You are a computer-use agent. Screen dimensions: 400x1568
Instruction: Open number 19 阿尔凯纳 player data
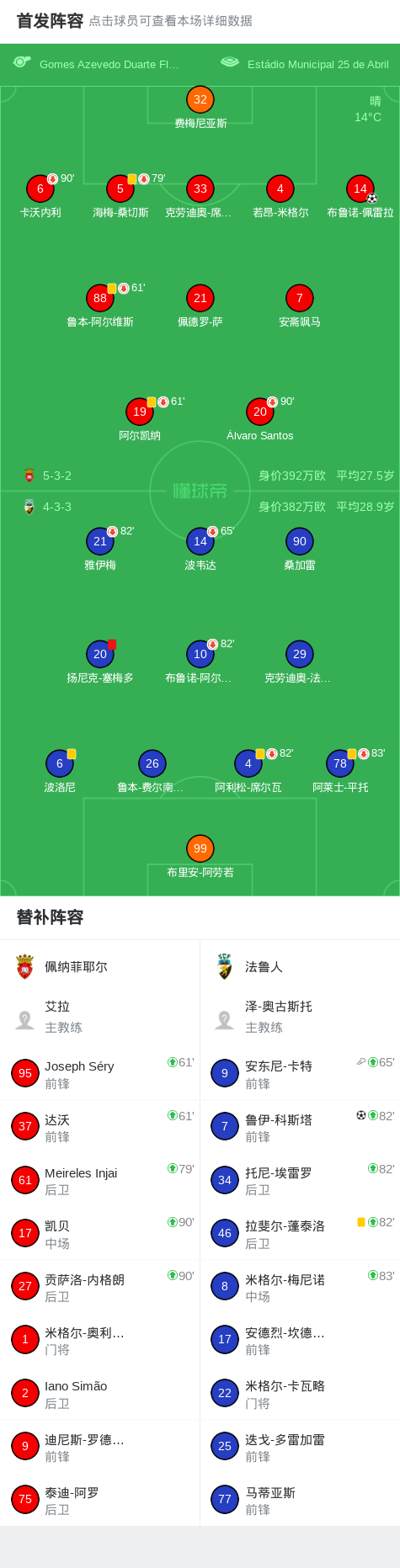[x=140, y=420]
